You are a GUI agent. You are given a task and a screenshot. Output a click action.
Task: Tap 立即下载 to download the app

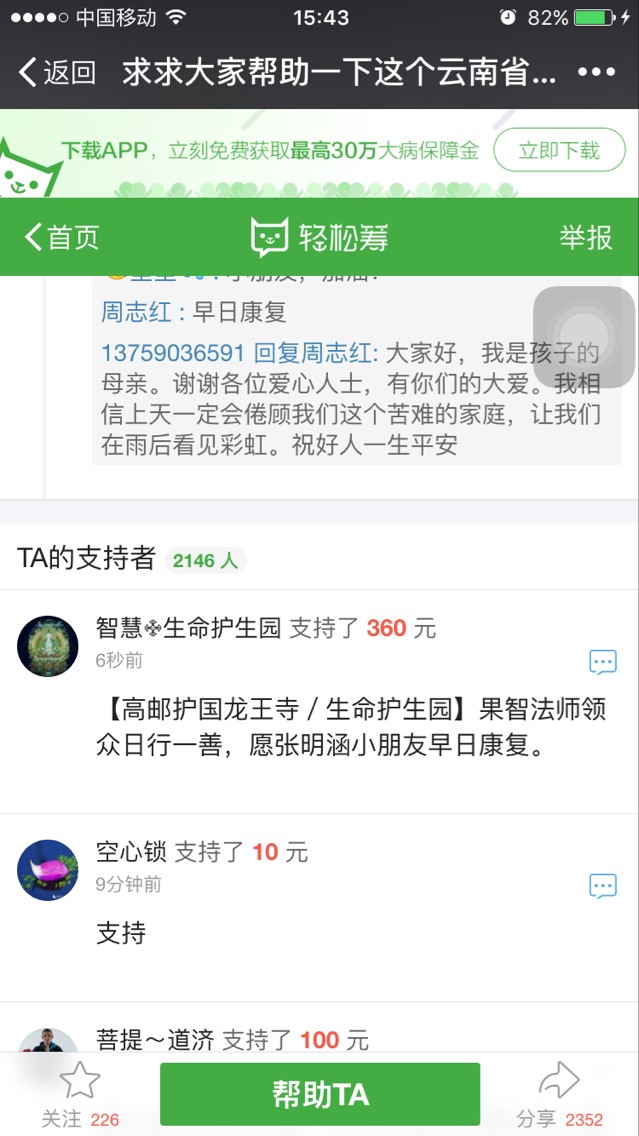pyautogui.click(x=559, y=151)
